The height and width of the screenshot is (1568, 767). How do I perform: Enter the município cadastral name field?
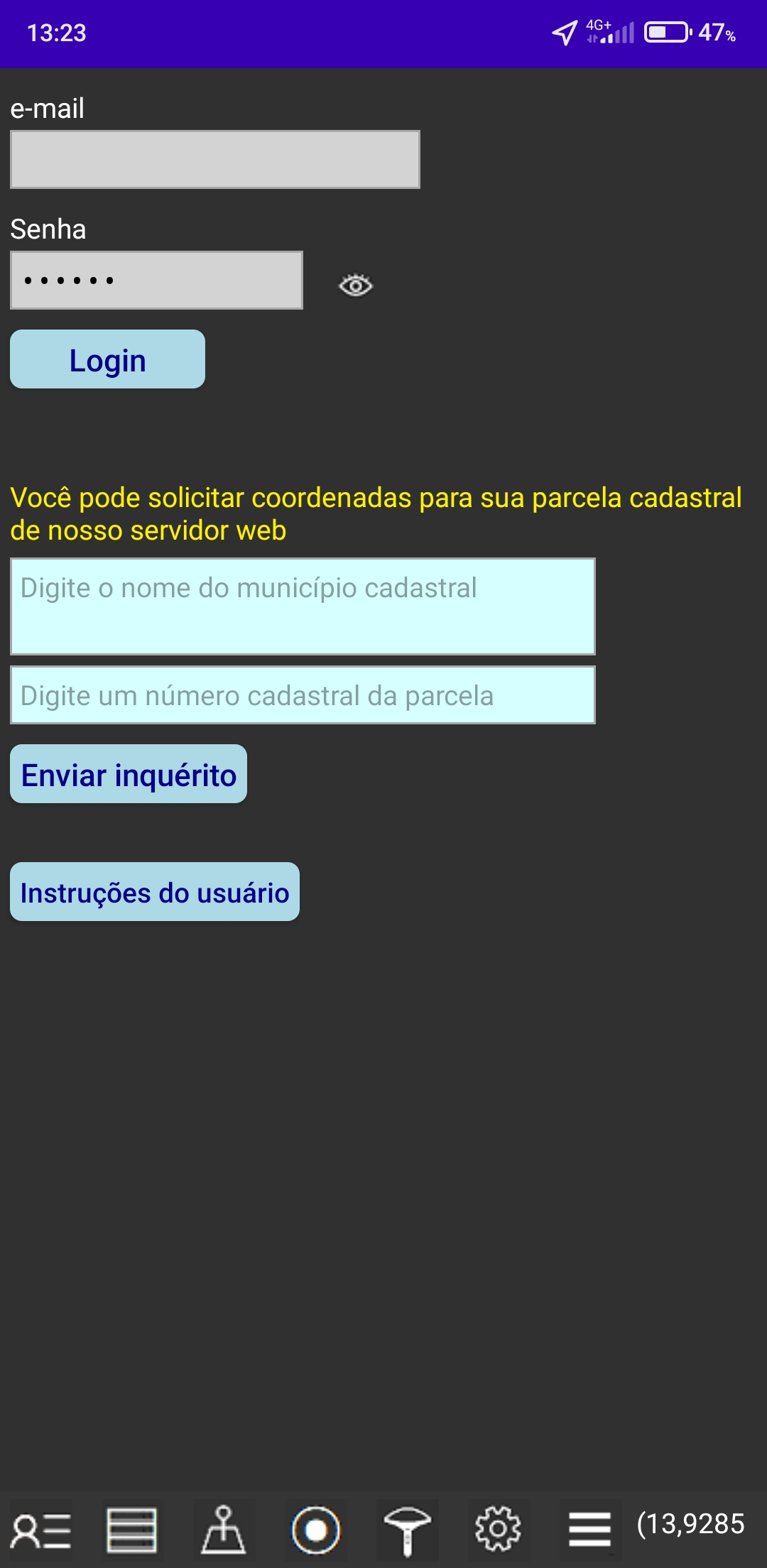click(303, 606)
